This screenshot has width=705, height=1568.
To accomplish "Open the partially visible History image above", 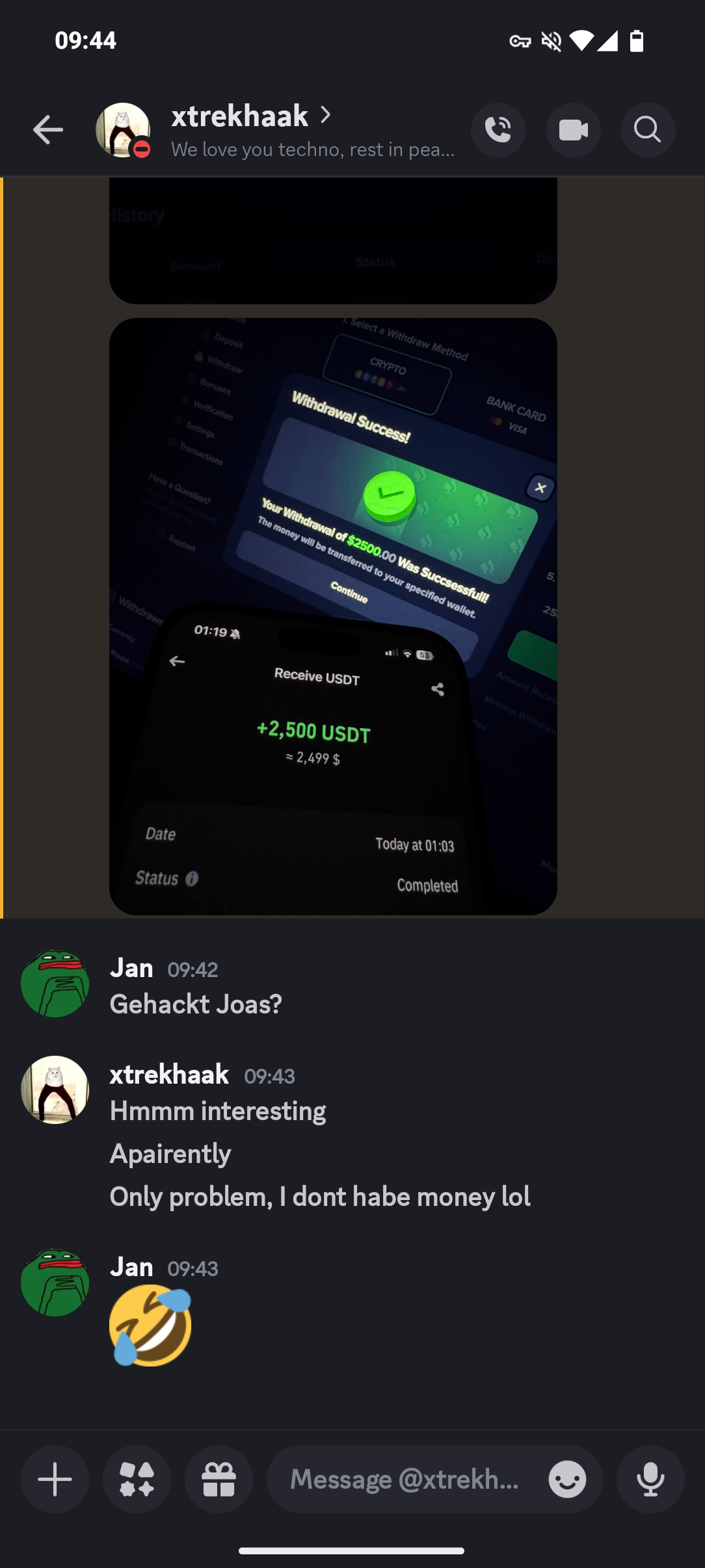I will coord(333,241).
